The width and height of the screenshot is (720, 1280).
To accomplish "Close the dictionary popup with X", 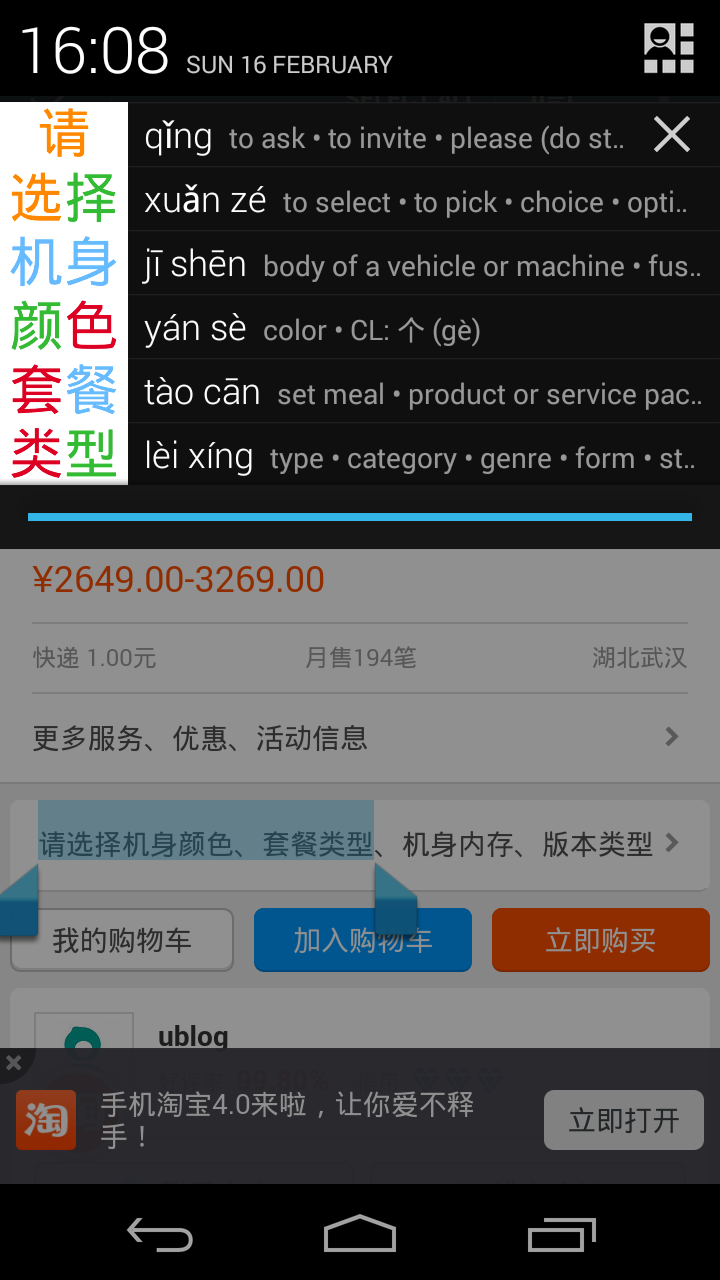I will [x=672, y=134].
